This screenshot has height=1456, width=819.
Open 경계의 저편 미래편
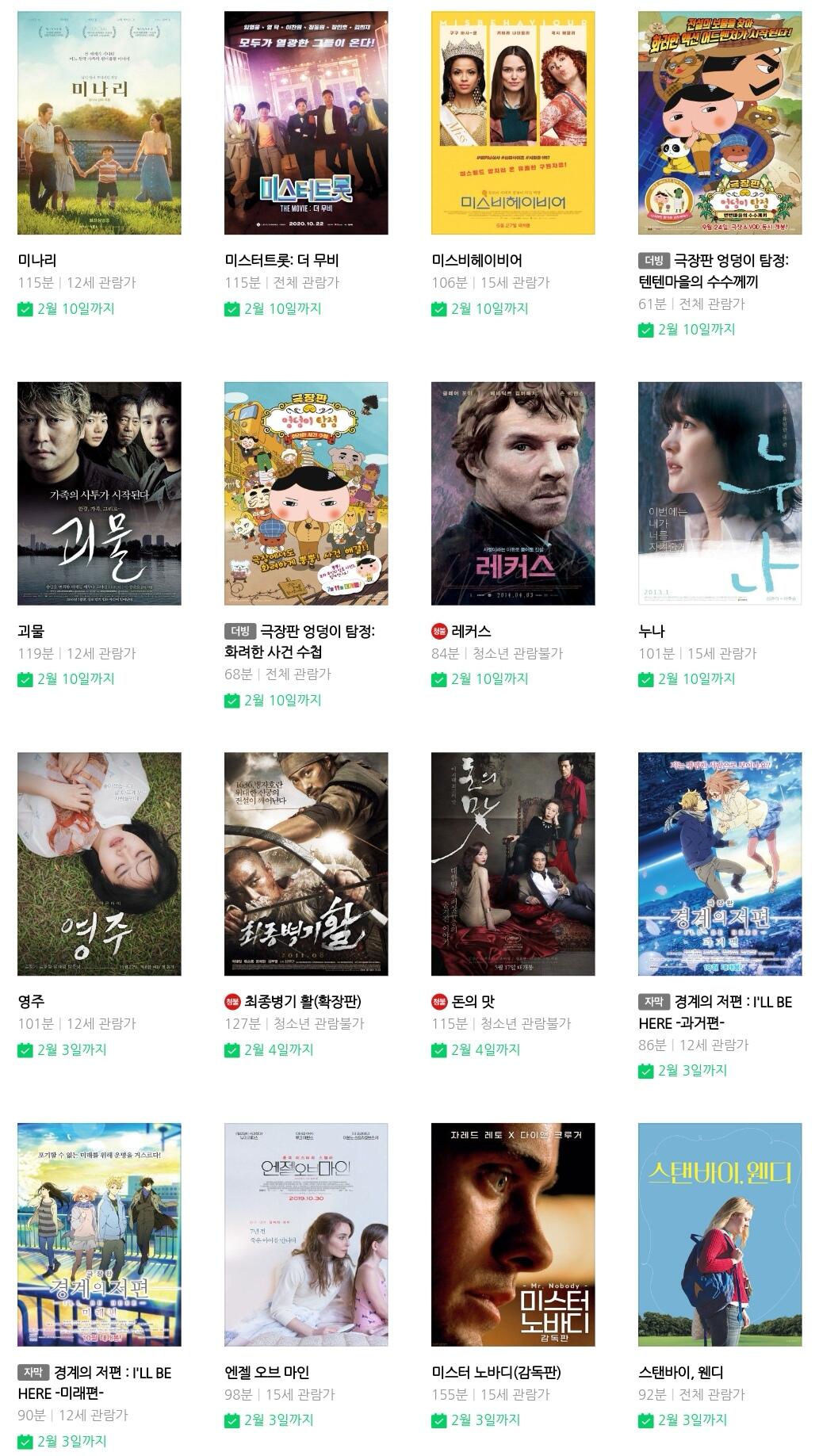[x=99, y=1234]
